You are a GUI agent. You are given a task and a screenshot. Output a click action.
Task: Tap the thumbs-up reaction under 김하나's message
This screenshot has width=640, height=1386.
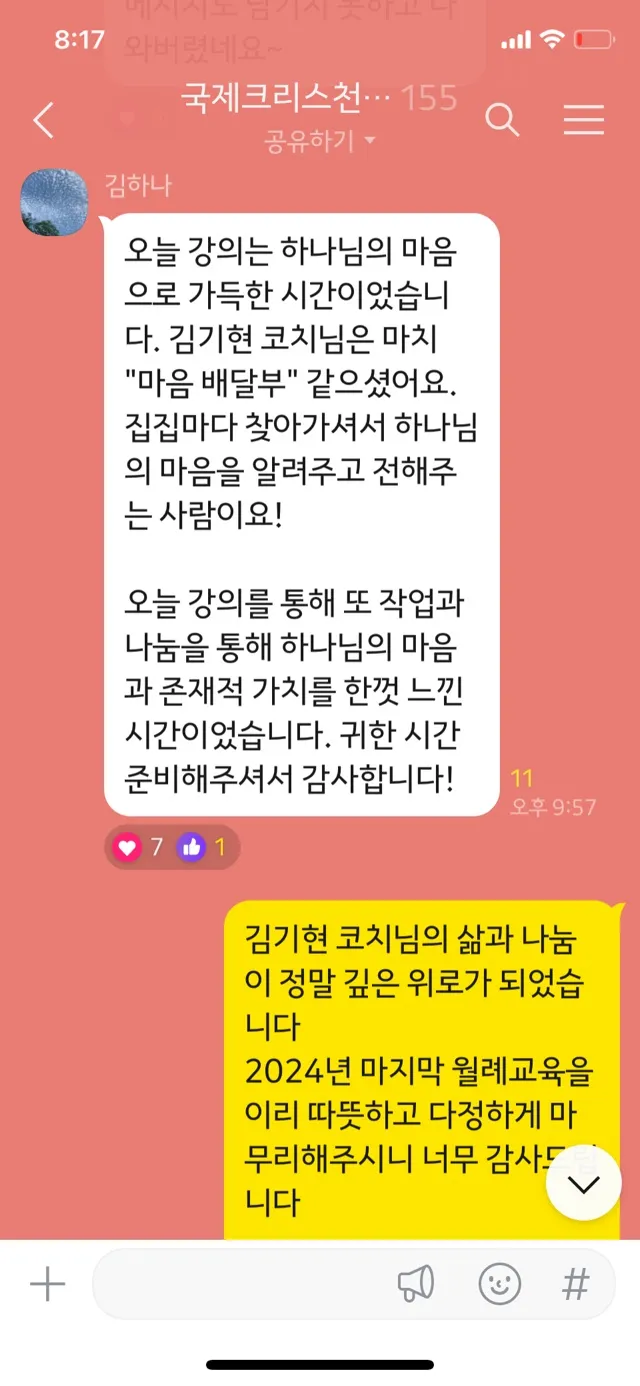coord(191,848)
